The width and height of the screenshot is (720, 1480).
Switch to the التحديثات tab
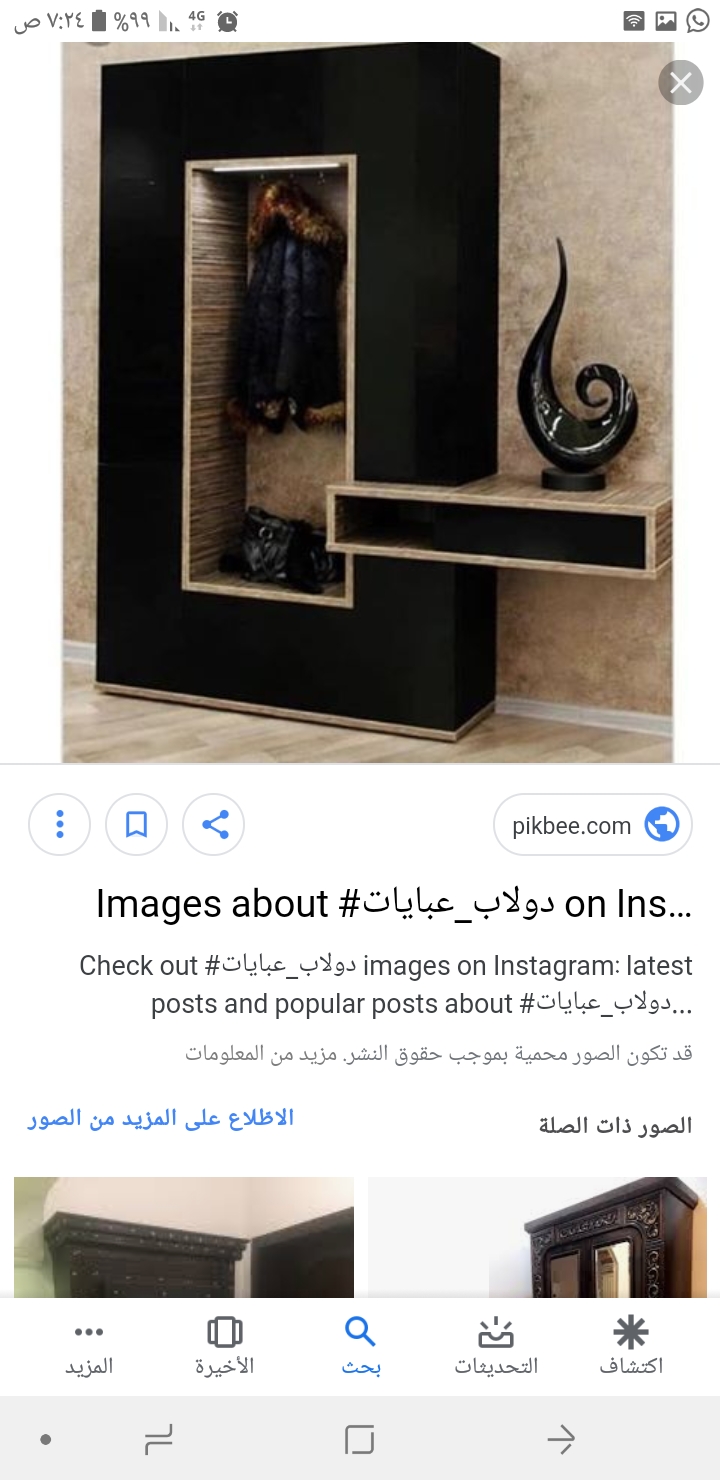pyautogui.click(x=496, y=1346)
